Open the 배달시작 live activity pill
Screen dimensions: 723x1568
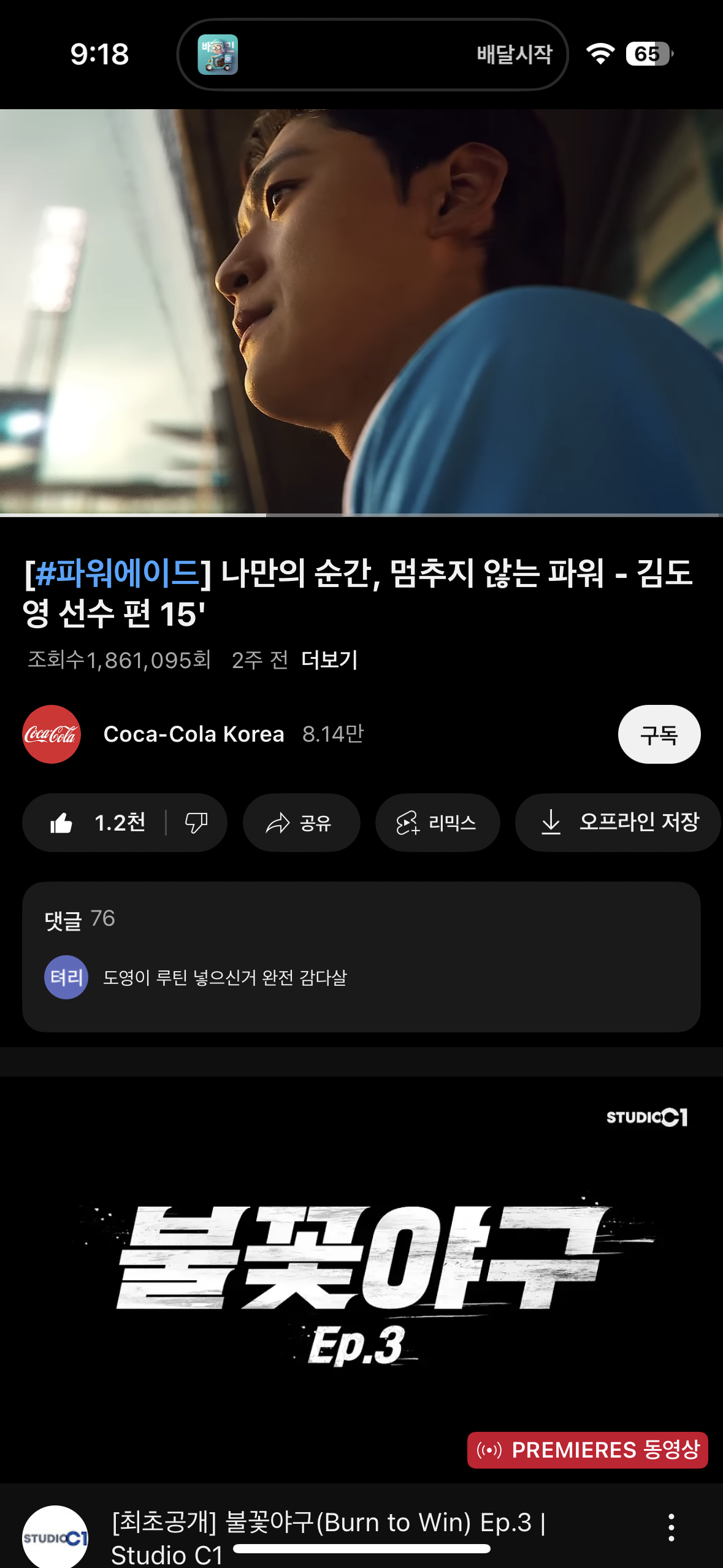click(372, 55)
